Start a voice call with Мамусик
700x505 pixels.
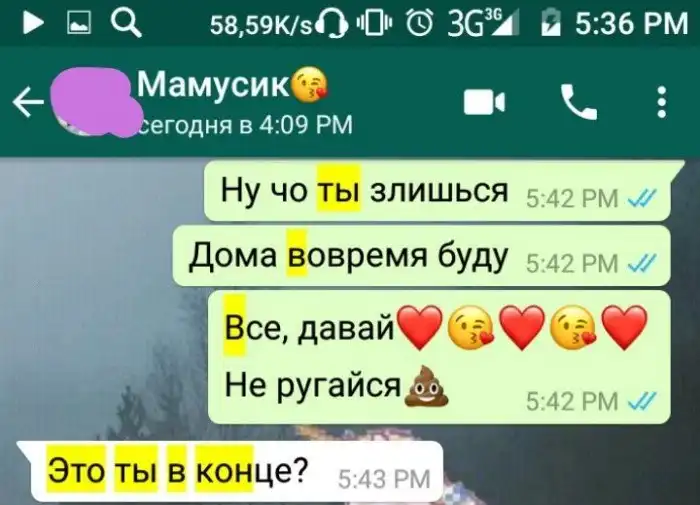[x=577, y=102]
